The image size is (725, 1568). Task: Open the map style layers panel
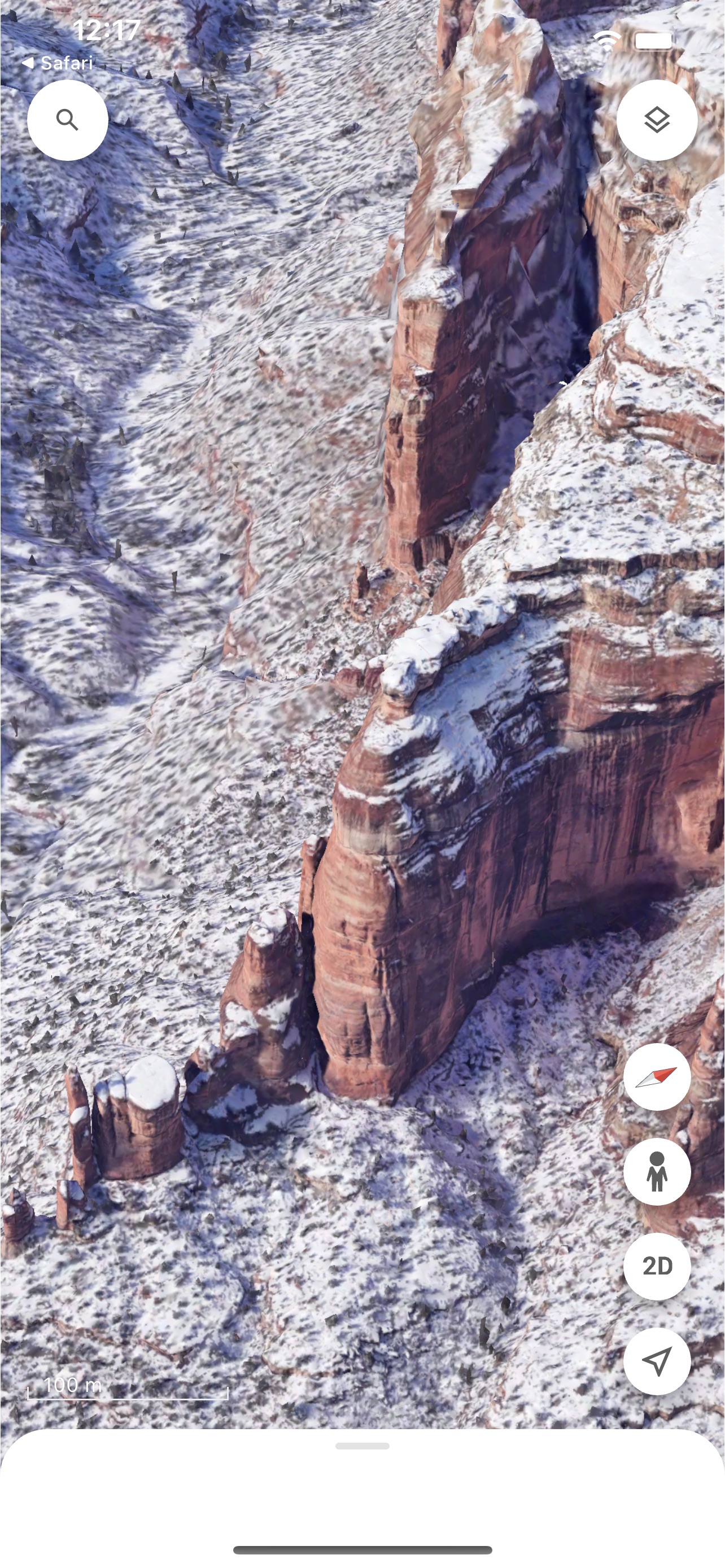pos(657,120)
